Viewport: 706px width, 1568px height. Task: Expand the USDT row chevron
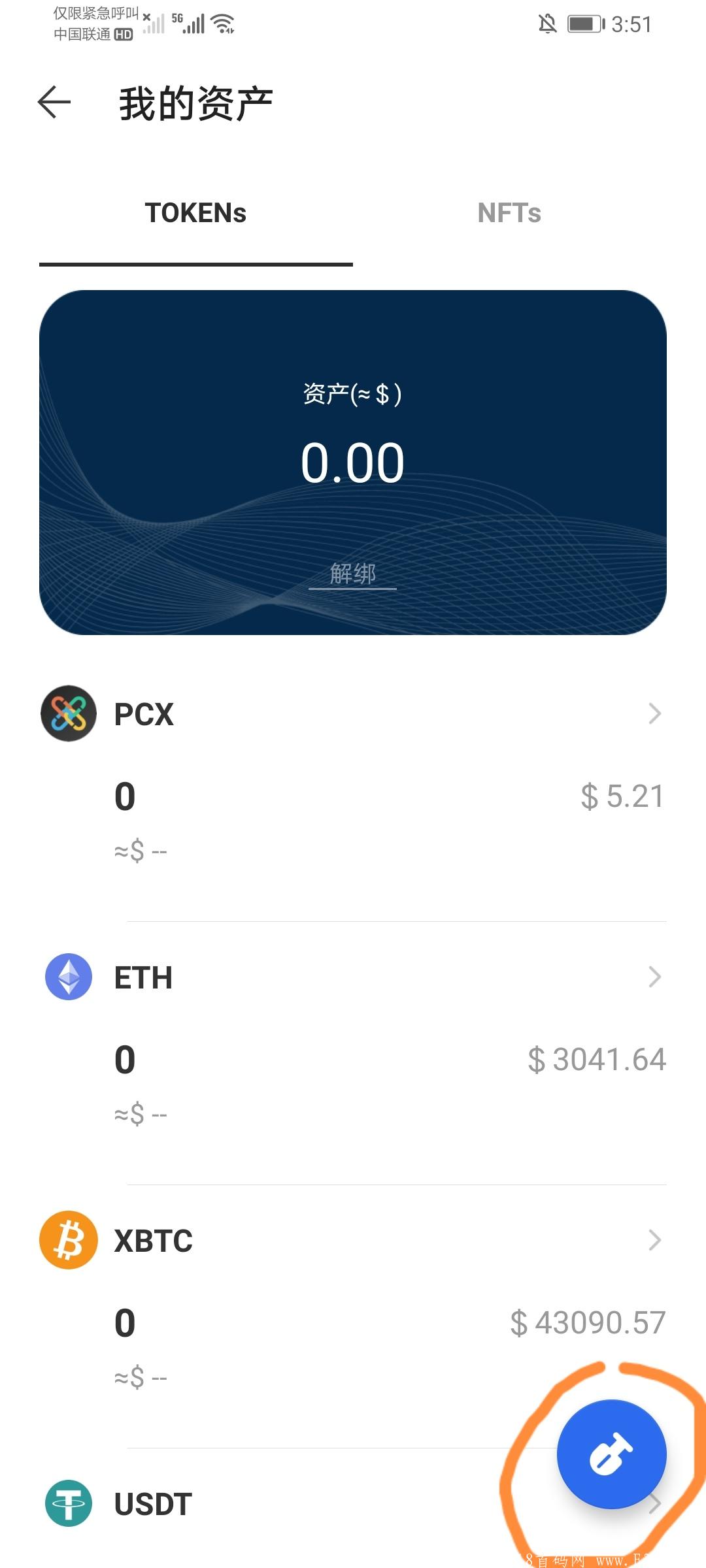pyautogui.click(x=656, y=1503)
